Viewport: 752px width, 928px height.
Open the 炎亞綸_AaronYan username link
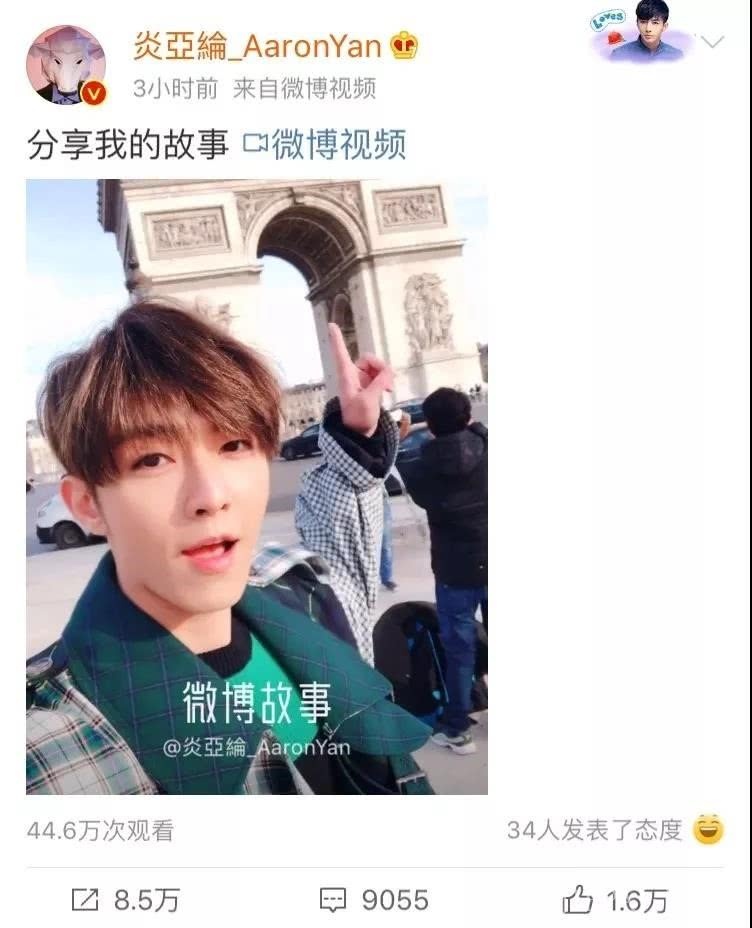tap(257, 46)
